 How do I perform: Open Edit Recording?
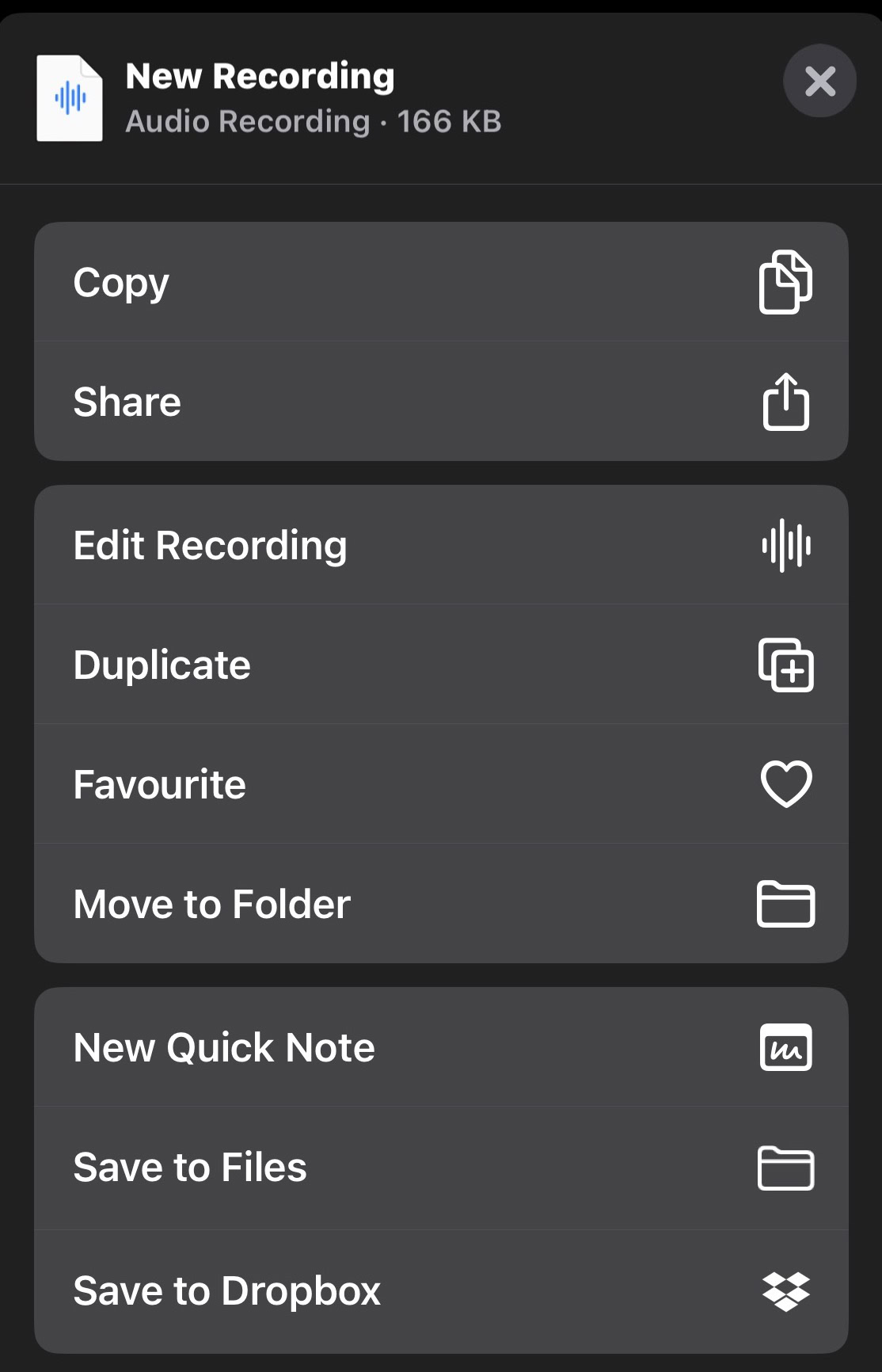441,545
